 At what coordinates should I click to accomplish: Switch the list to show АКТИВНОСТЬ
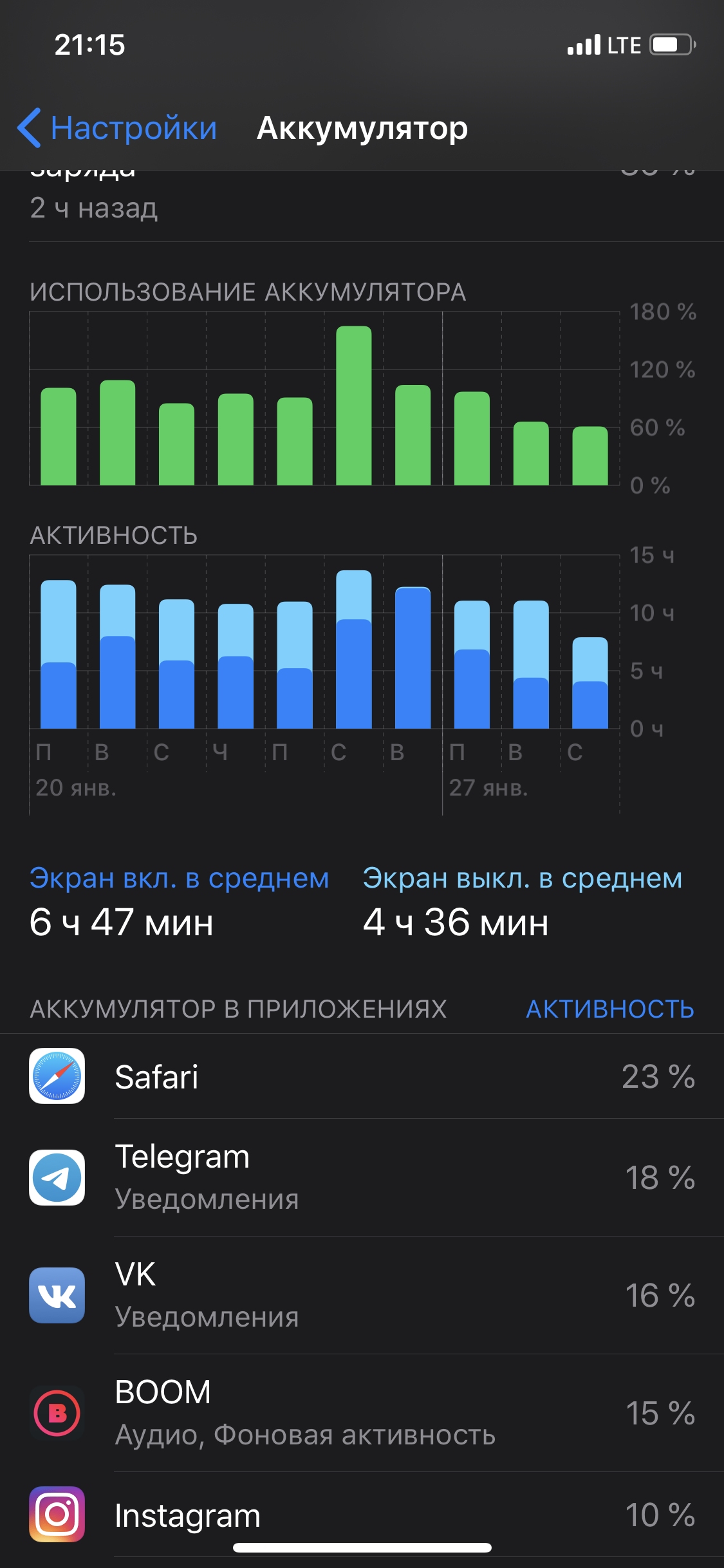(x=609, y=1009)
